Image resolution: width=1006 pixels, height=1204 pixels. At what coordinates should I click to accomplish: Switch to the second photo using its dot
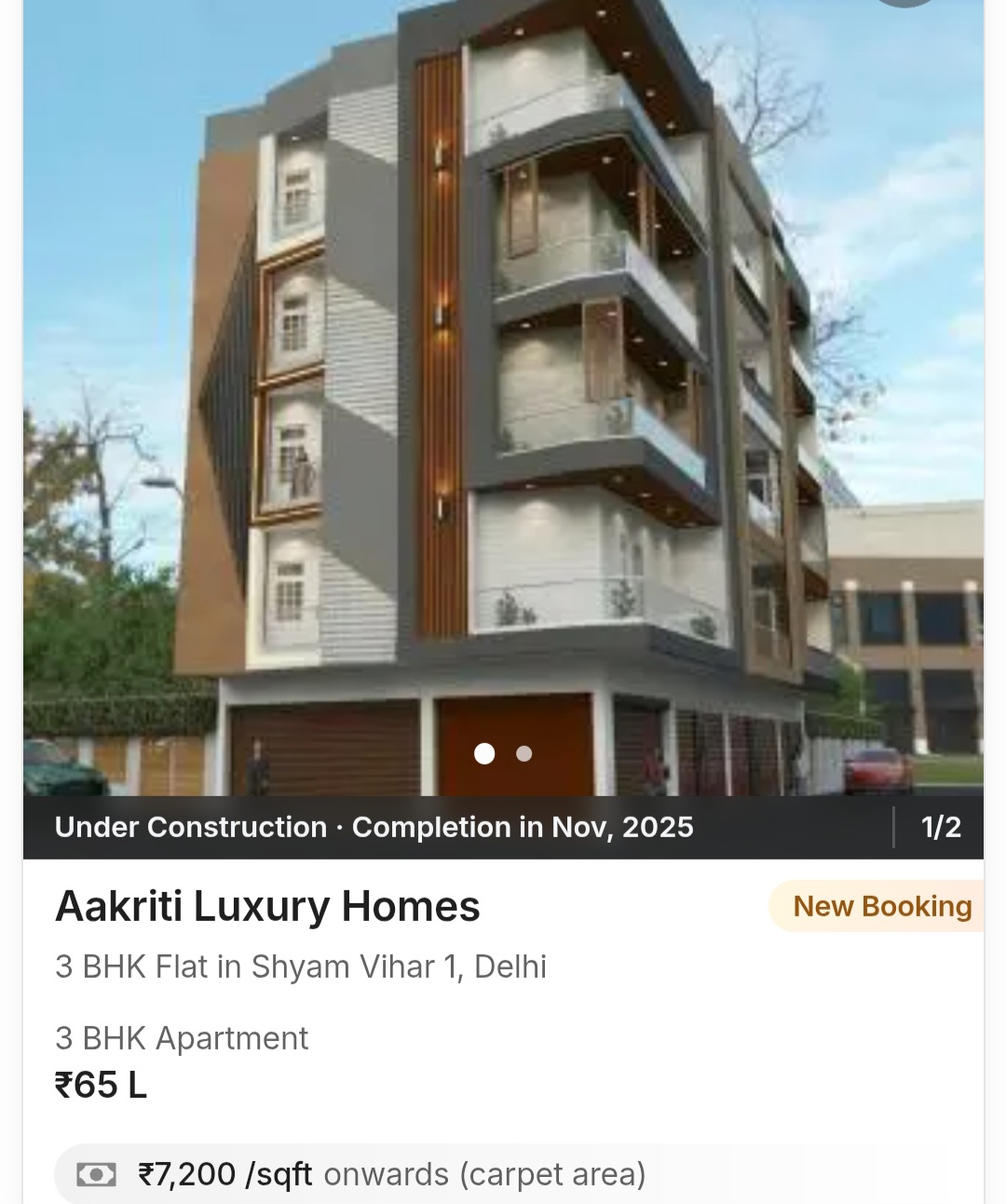523,755
